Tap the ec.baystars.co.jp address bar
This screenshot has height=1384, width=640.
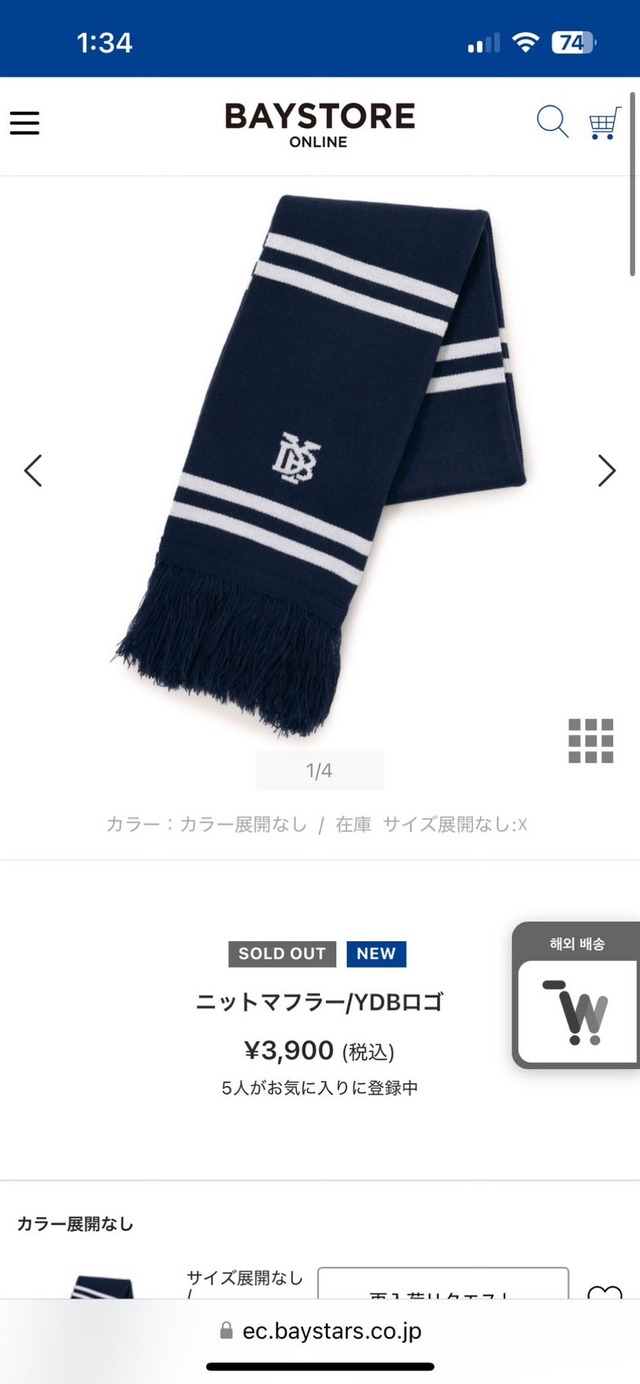pos(320,1331)
